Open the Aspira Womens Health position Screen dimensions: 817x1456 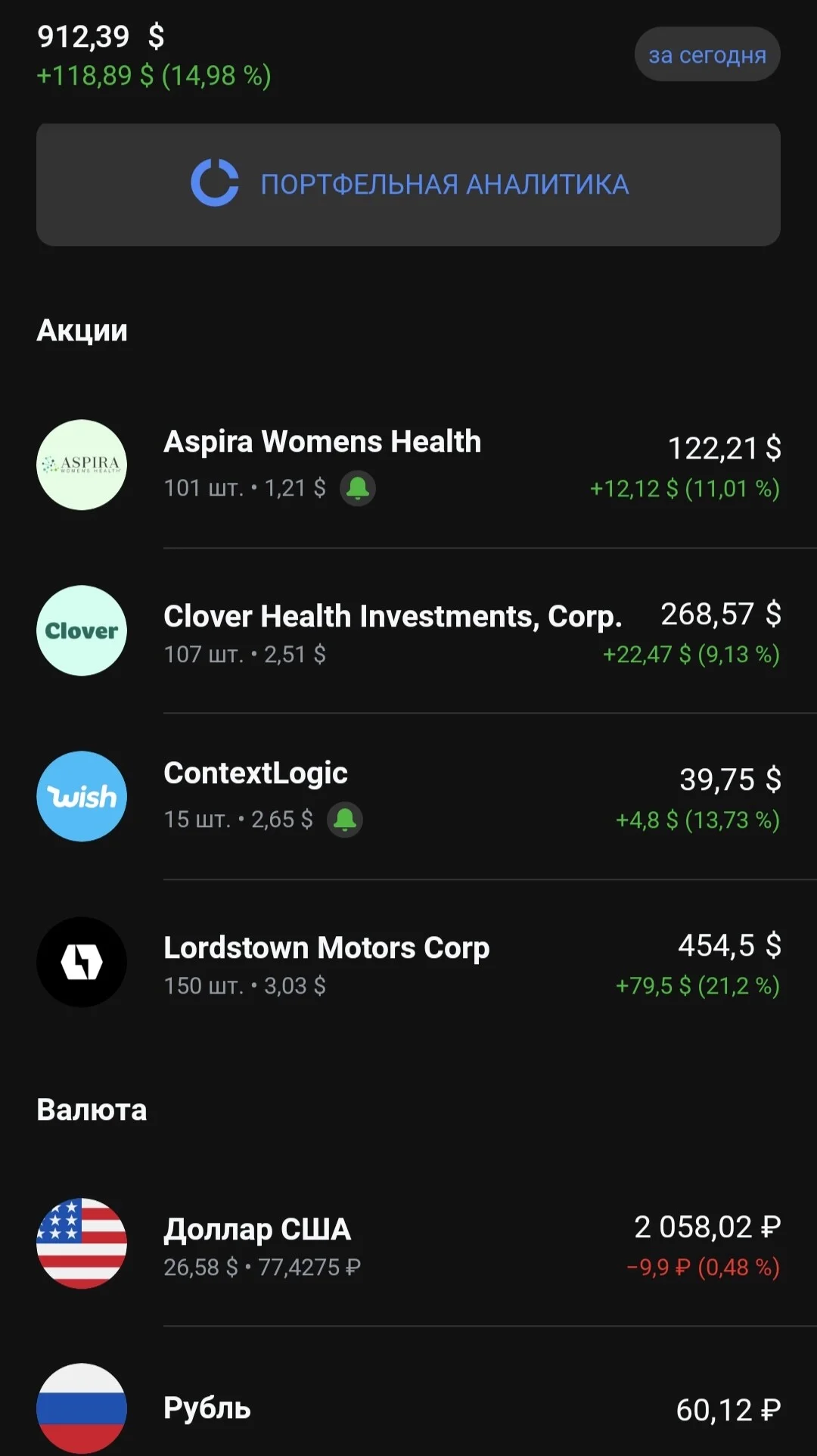click(x=408, y=465)
